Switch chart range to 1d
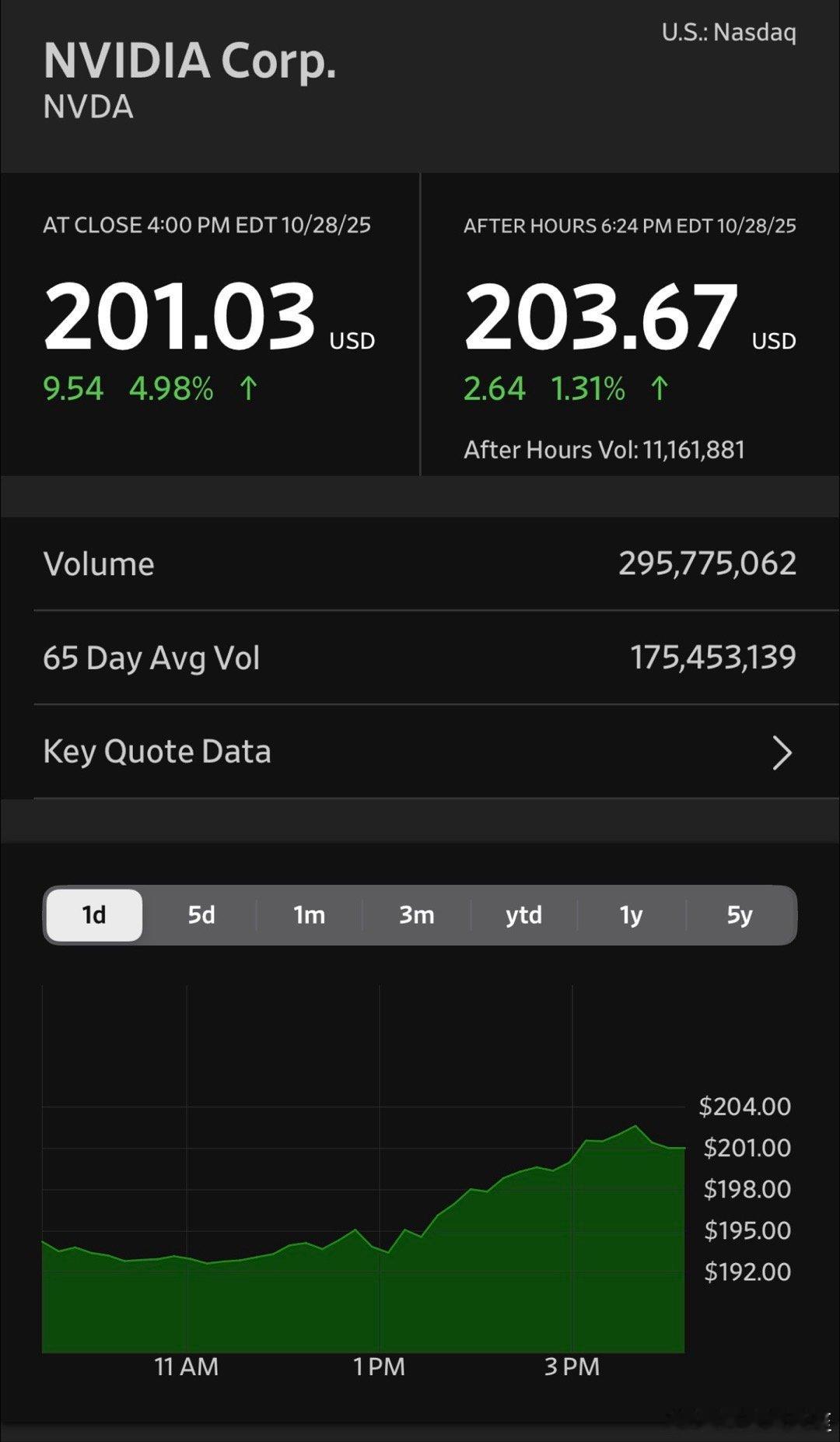The image size is (840, 1442). (x=94, y=915)
